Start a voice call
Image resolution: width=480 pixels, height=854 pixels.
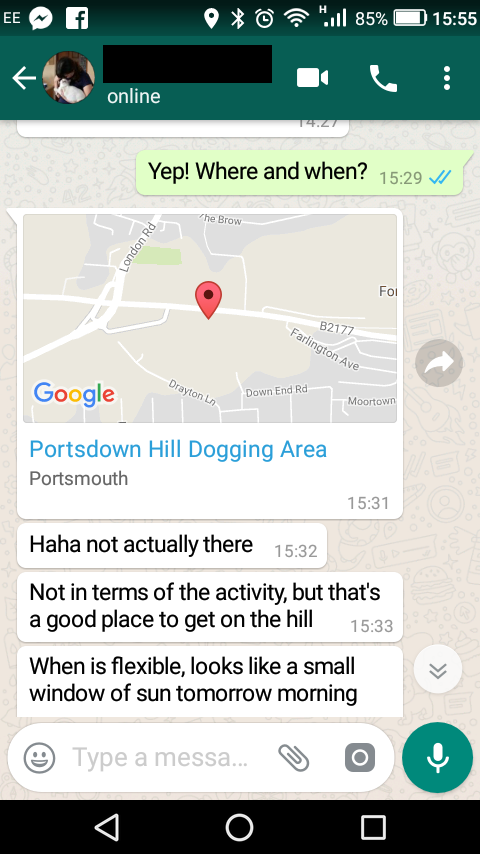pos(384,78)
